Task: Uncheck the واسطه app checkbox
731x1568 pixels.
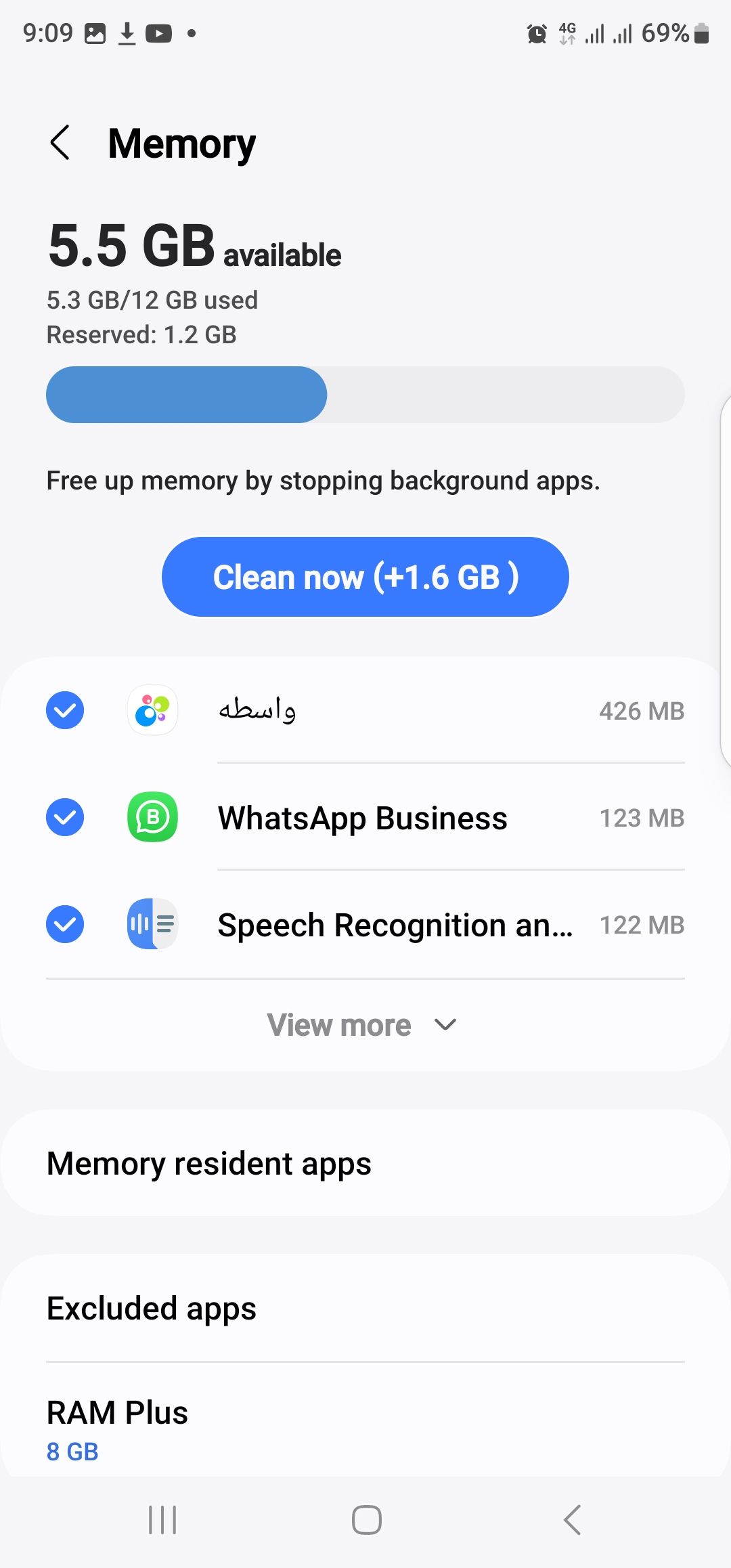Action: (x=65, y=710)
